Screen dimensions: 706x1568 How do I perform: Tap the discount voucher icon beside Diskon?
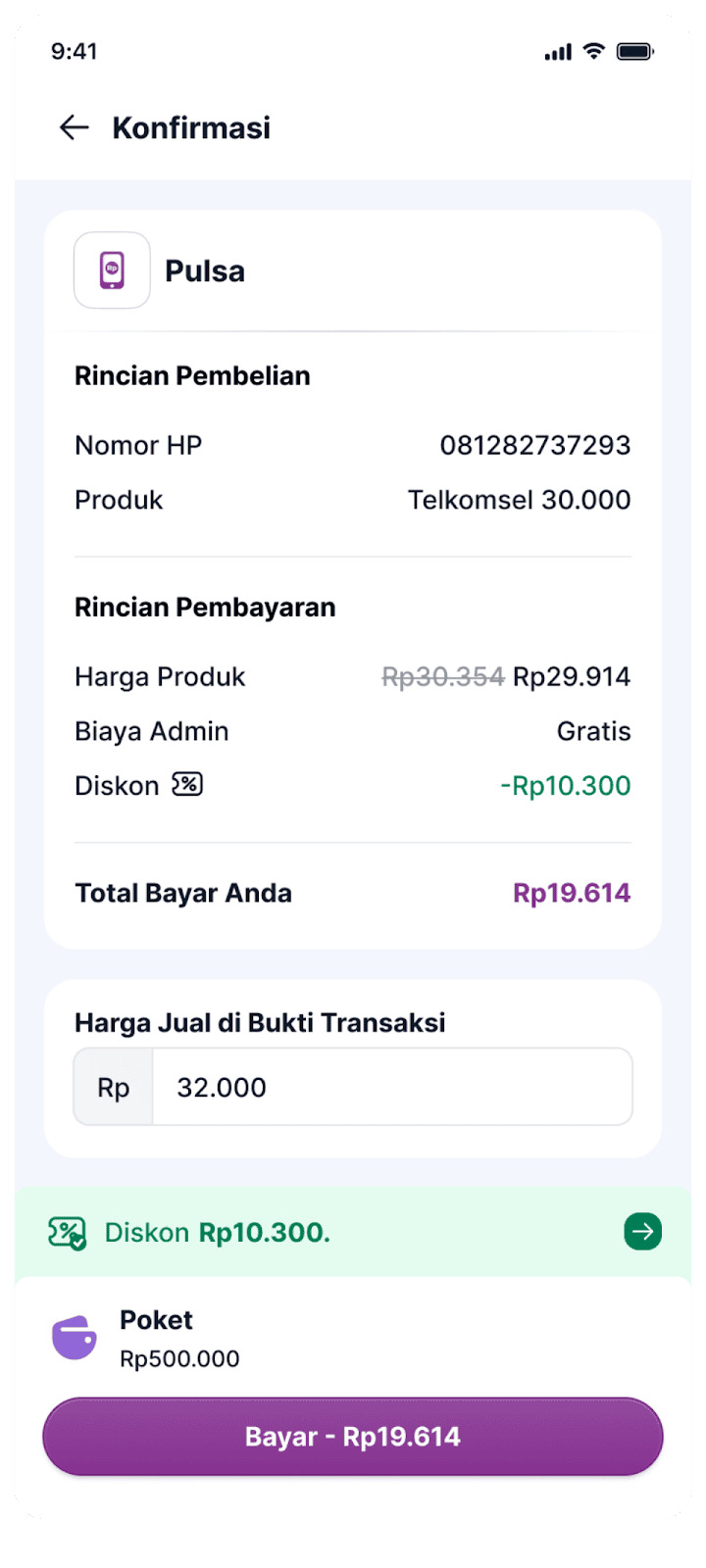click(187, 785)
